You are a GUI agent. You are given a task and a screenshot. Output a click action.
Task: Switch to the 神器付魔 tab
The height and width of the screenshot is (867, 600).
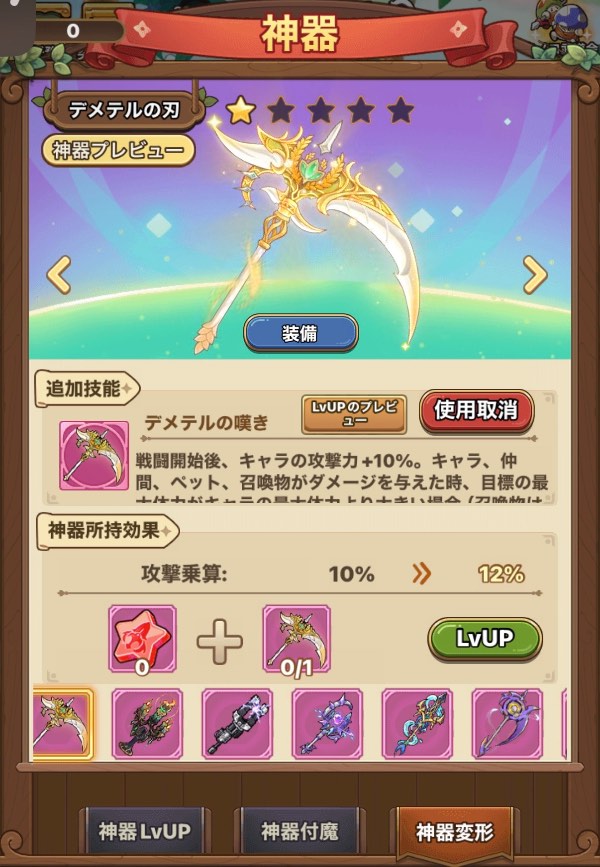click(x=295, y=831)
